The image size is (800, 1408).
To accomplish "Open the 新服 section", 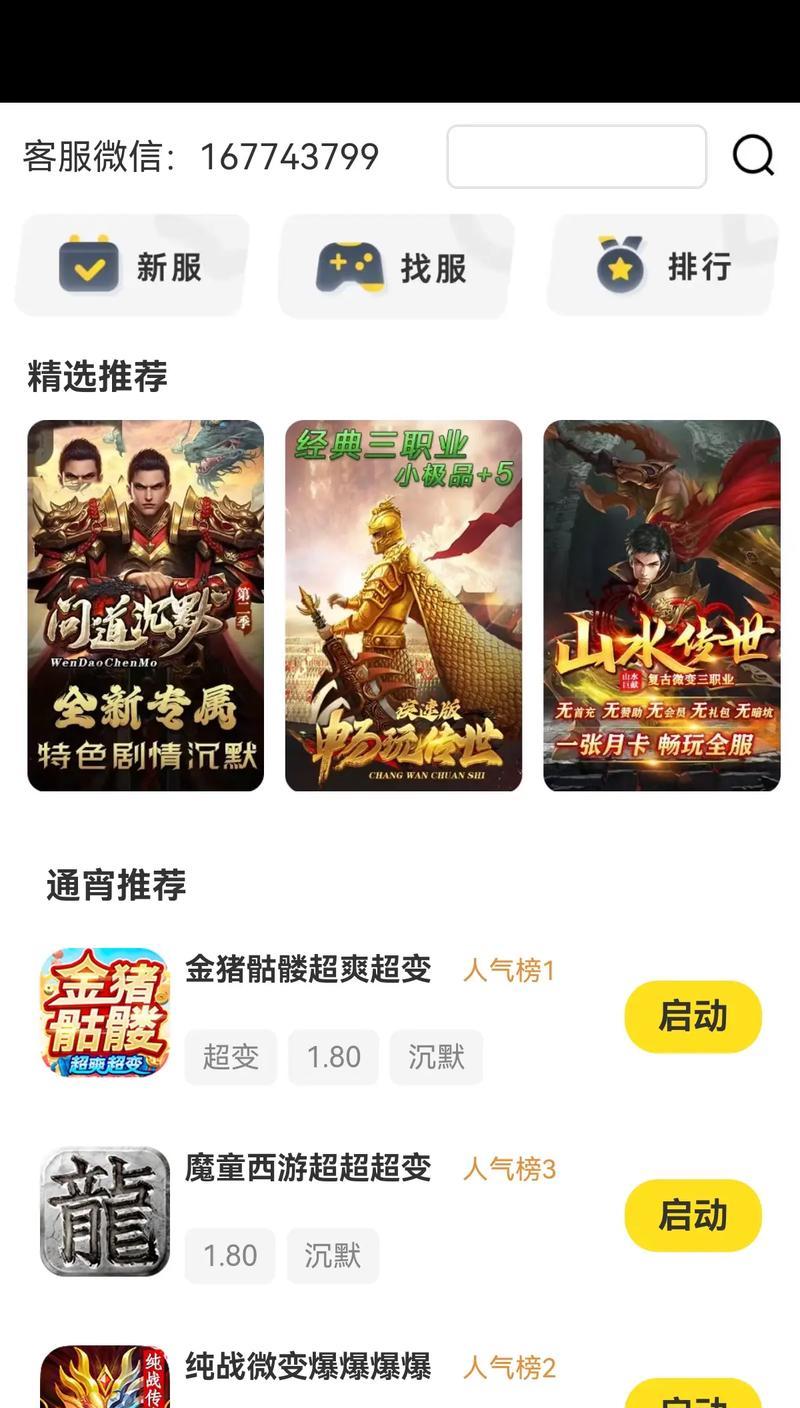I will point(132,266).
